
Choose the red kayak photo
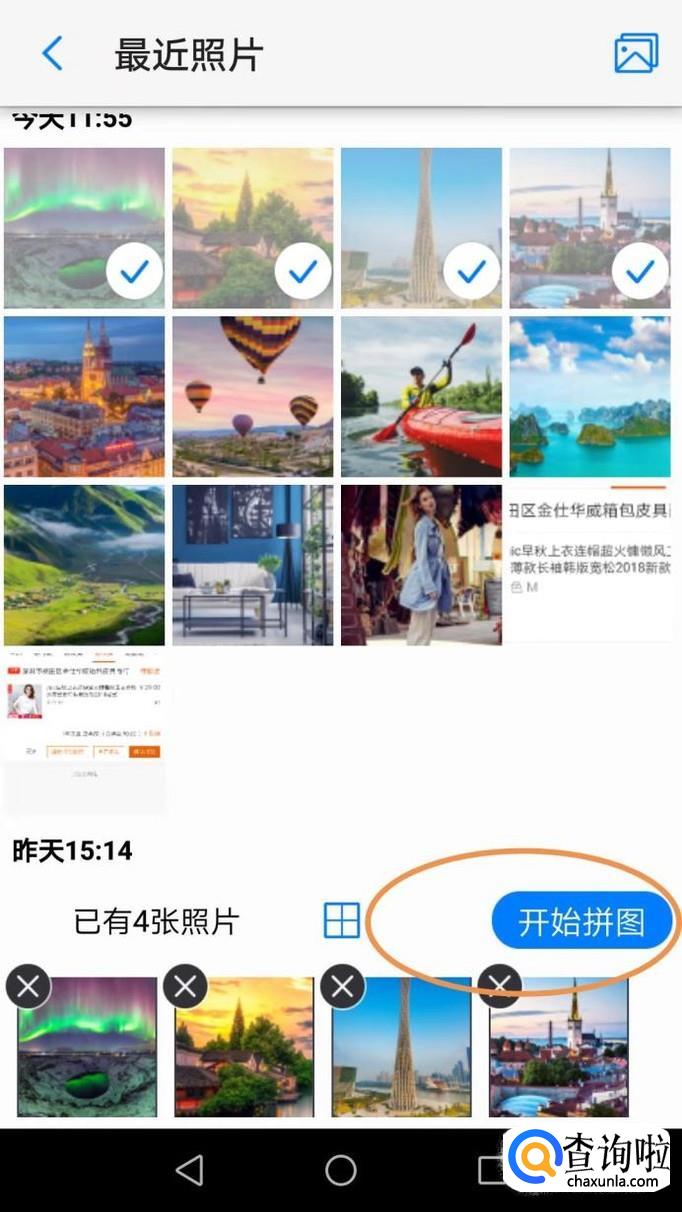tap(421, 397)
